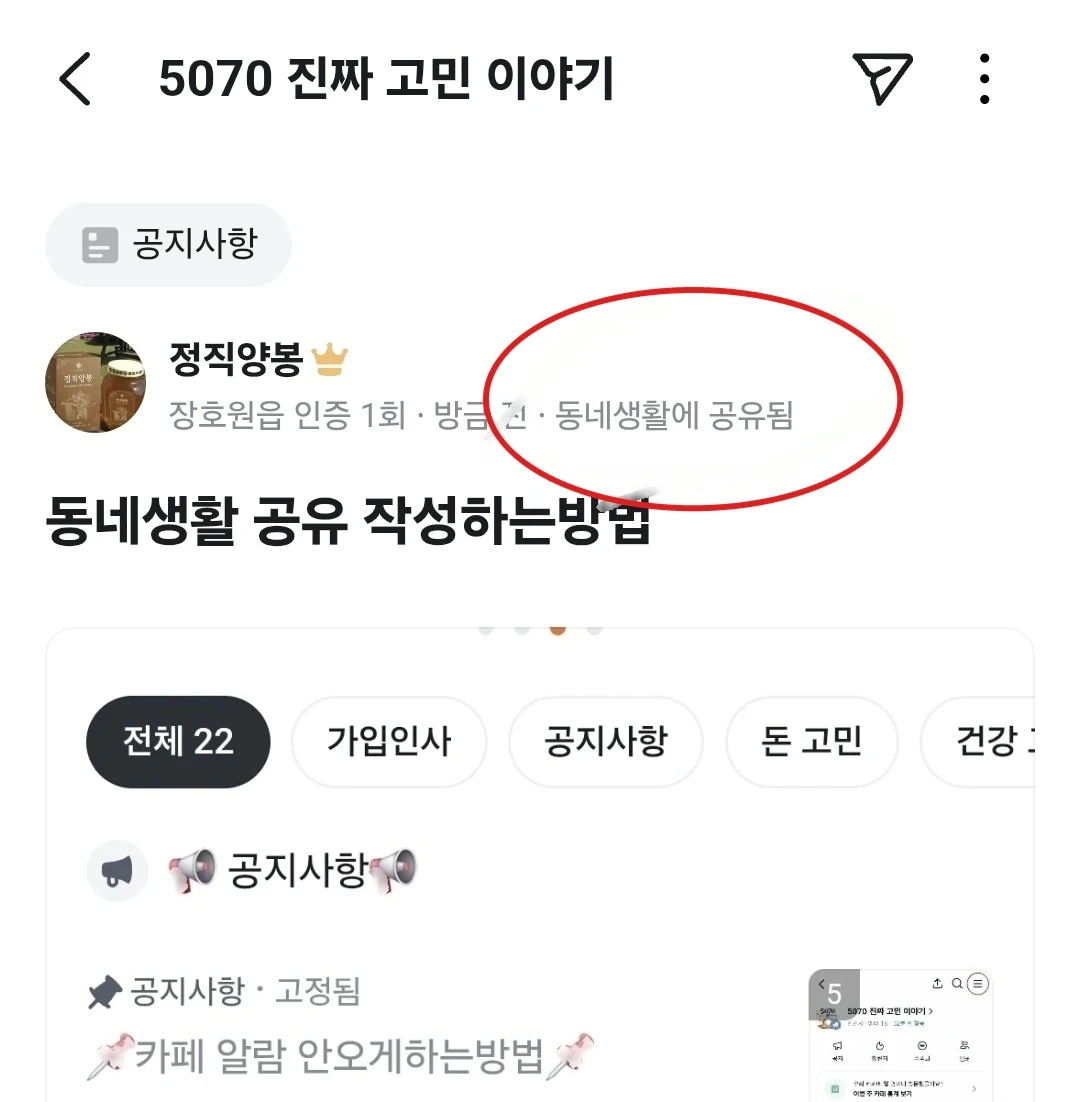The width and height of the screenshot is (1080, 1102).
Task: Share this post via the paper plane icon
Action: 883,79
